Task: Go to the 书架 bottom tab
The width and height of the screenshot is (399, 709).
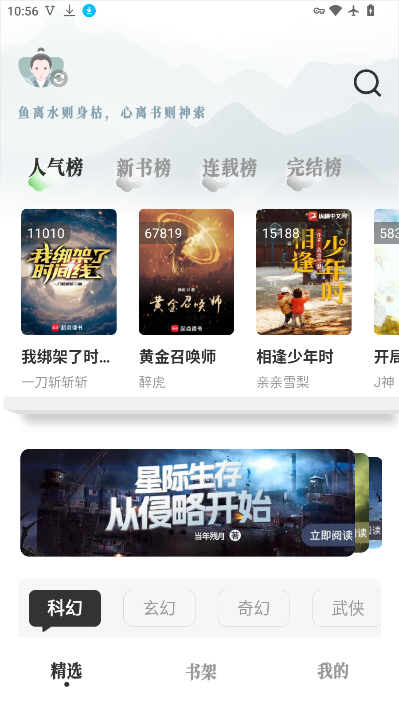Action: [201, 672]
